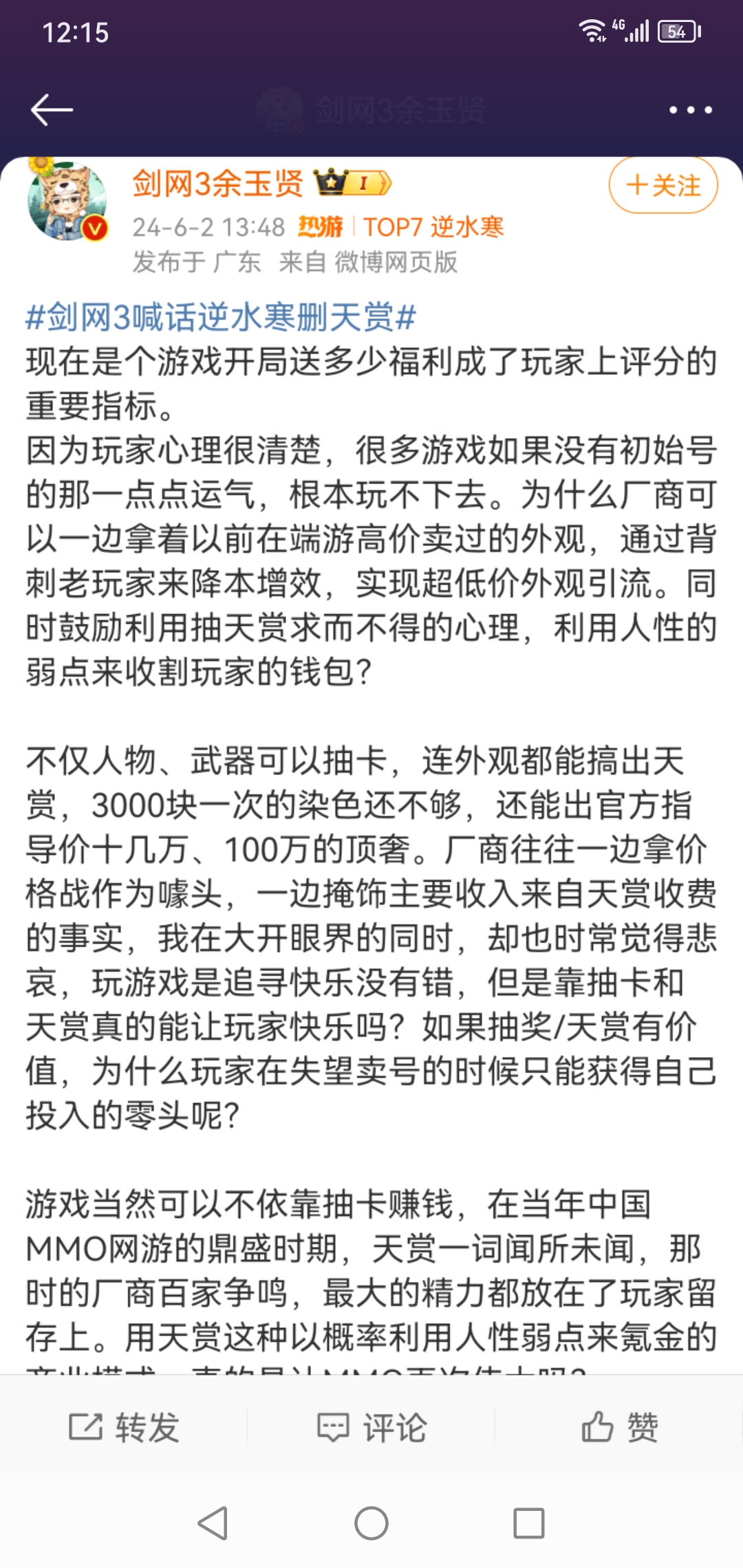The width and height of the screenshot is (743, 1568).
Task: Open recent apps via square button
Action: point(529,1523)
